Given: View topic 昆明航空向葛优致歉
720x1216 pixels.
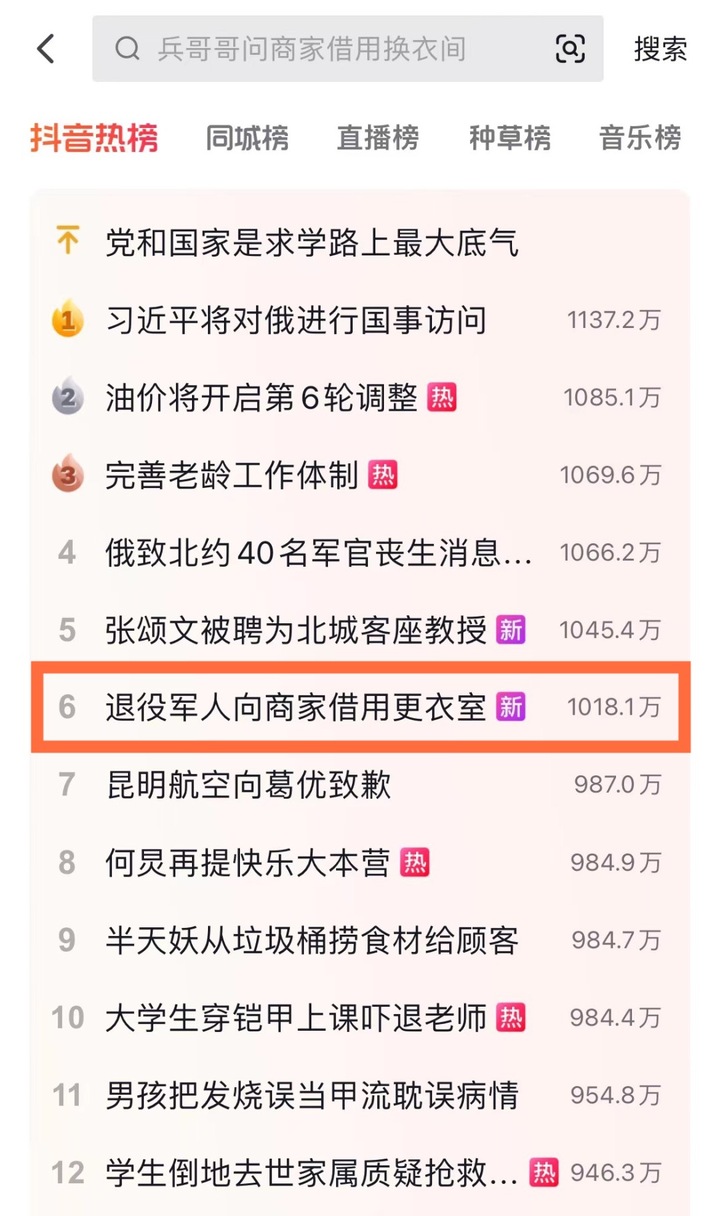Looking at the screenshot, I should tap(248, 785).
